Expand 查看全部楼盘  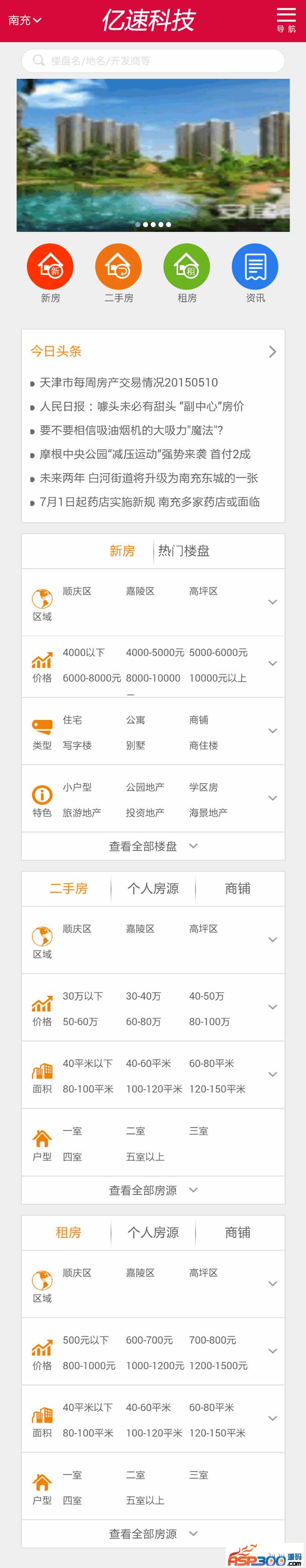click(x=152, y=846)
